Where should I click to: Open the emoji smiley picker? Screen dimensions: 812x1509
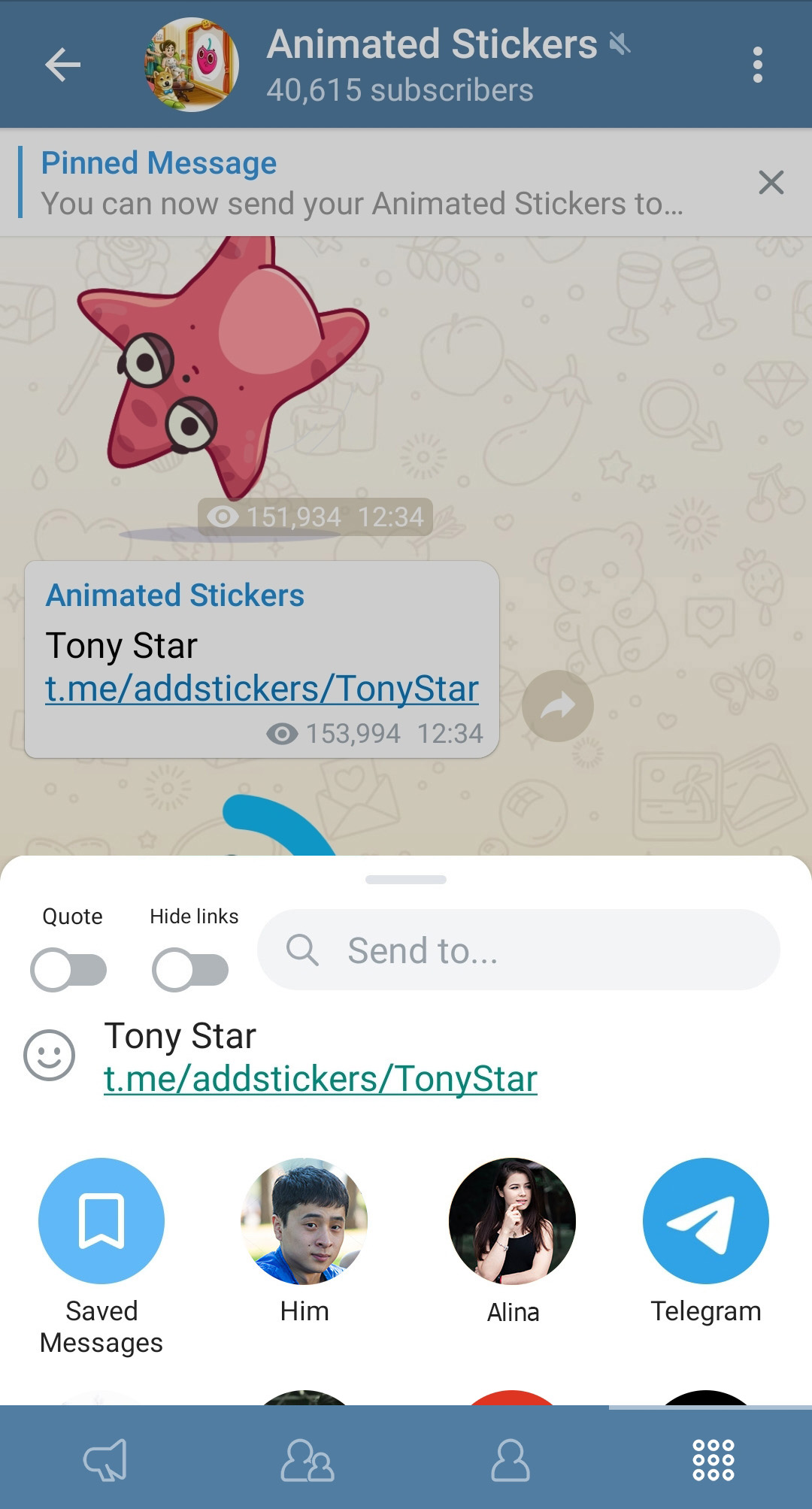pos(50,1055)
